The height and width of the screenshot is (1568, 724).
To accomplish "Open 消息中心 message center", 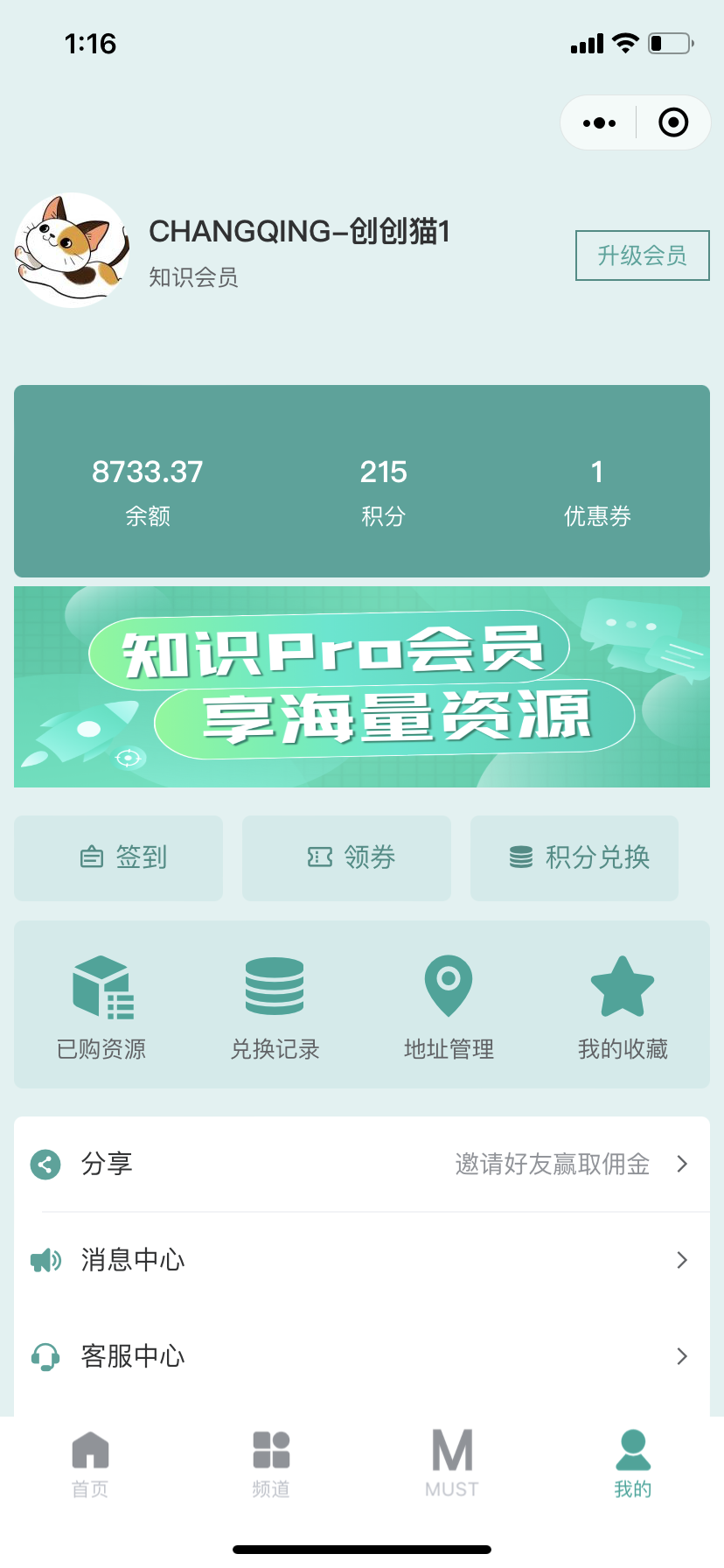I will tap(362, 1260).
